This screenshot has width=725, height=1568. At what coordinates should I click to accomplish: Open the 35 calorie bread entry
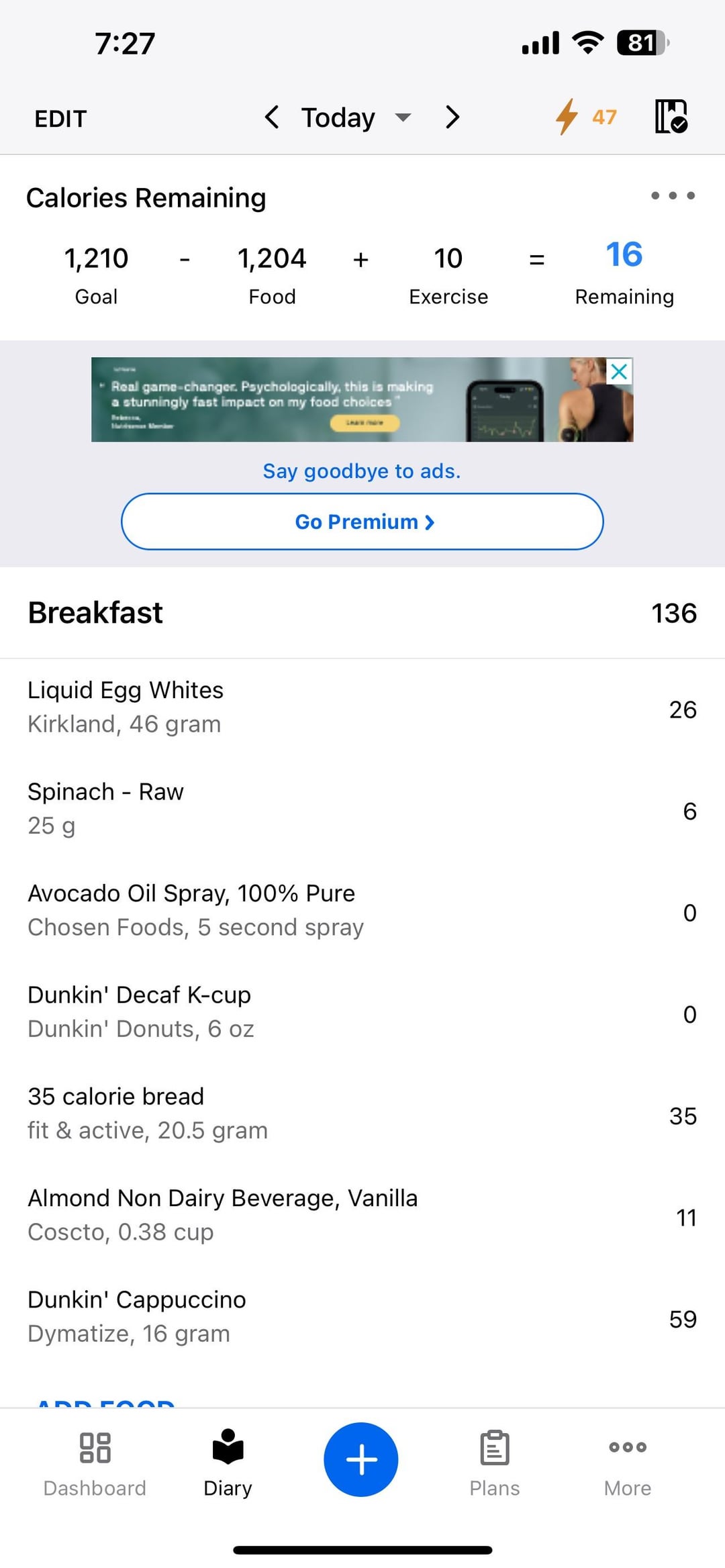(362, 1114)
